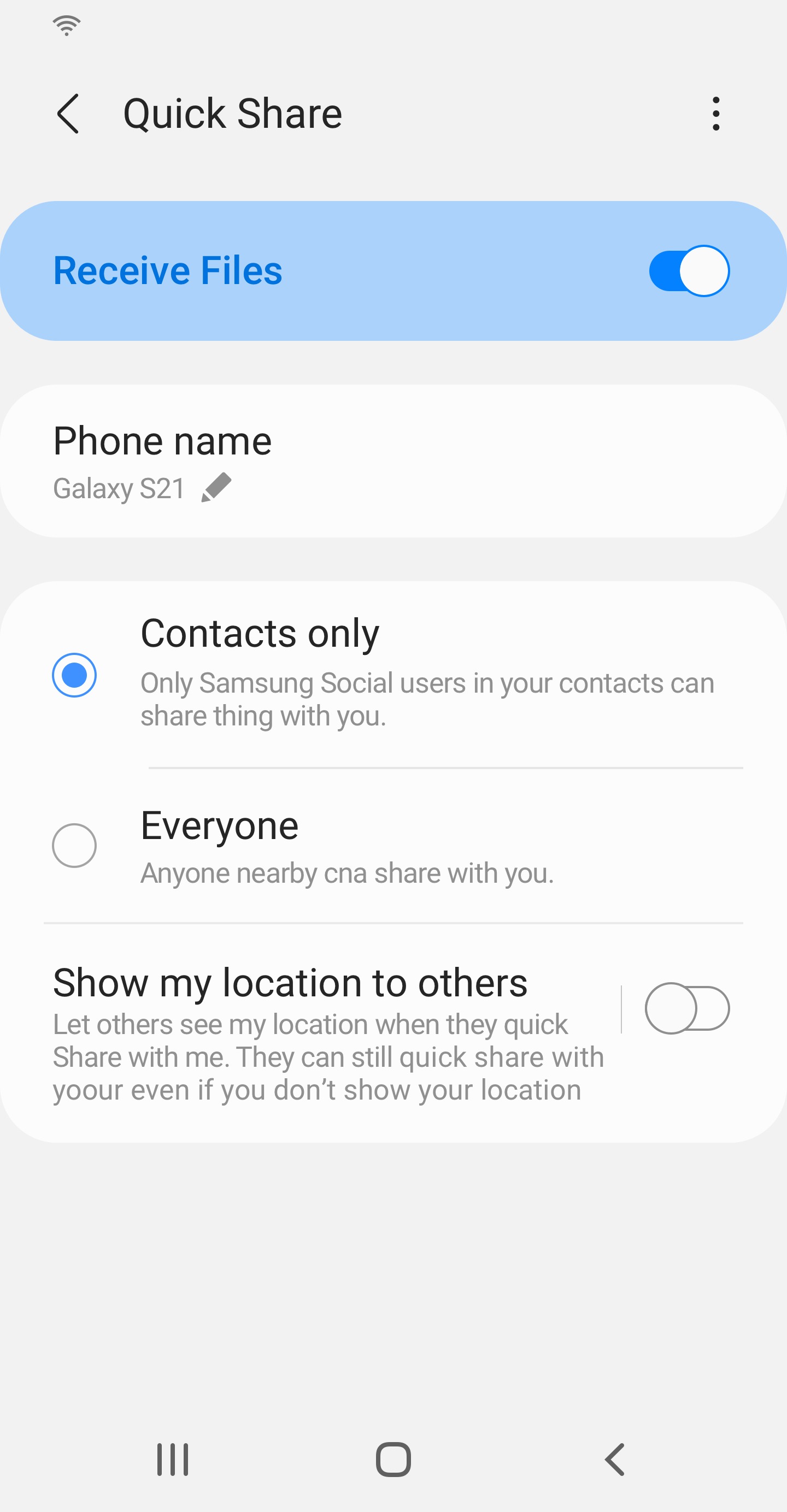Go back from Quick Share
This screenshot has height=1512, width=787.
(68, 114)
